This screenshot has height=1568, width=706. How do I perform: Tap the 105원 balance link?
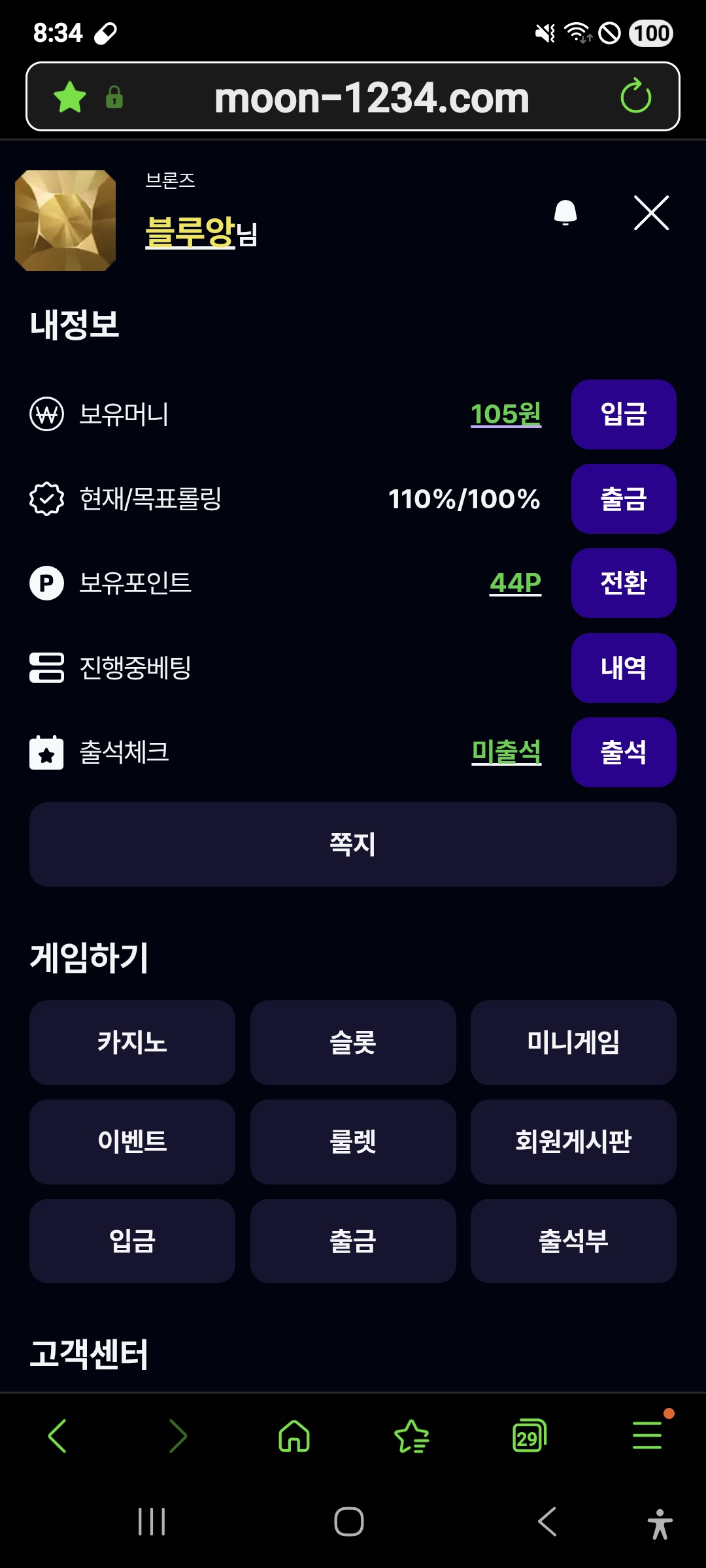(505, 414)
